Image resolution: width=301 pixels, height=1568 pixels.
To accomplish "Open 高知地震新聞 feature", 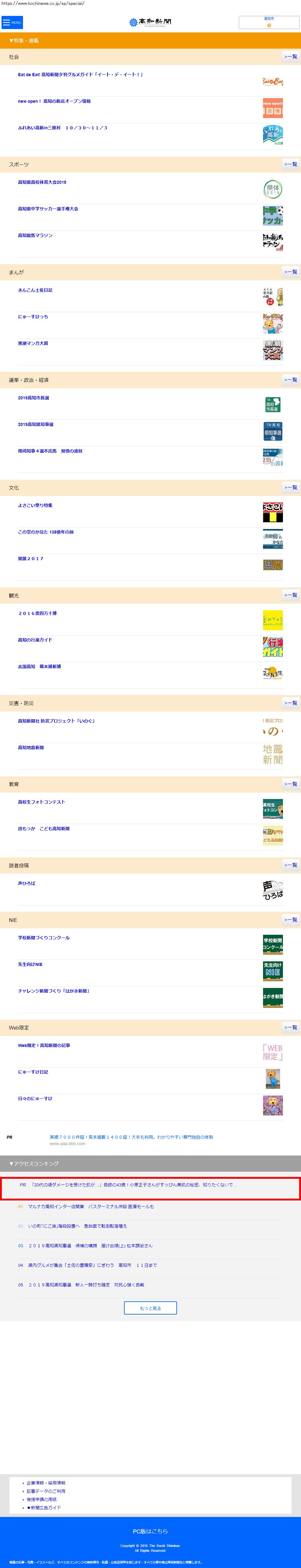I will click(31, 748).
